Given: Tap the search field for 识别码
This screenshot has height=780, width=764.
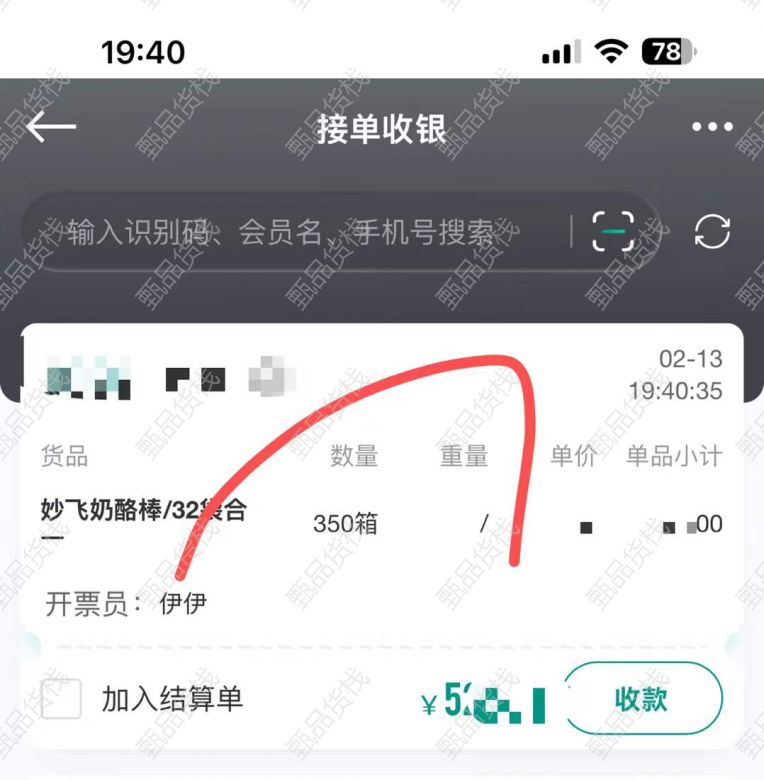Looking at the screenshot, I should click(290, 233).
